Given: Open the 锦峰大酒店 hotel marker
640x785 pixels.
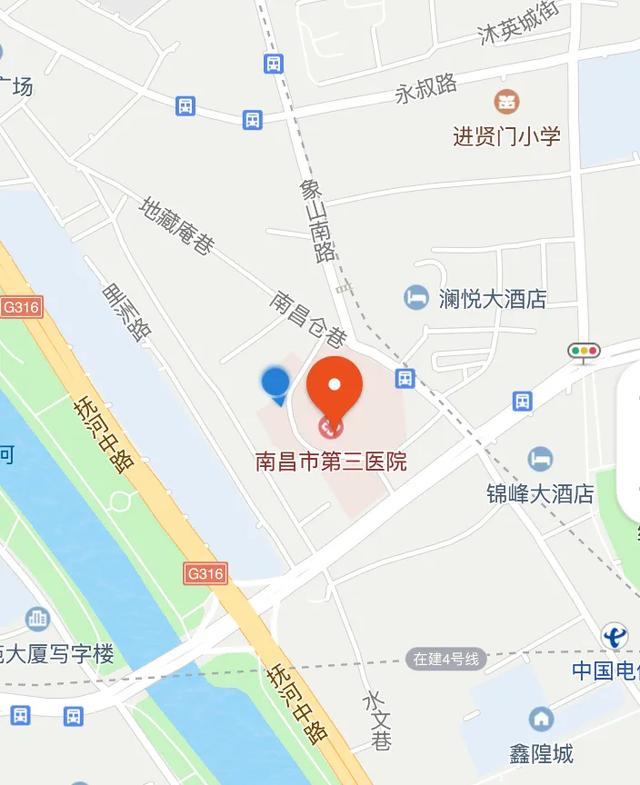Looking at the screenshot, I should pyautogui.click(x=541, y=459).
